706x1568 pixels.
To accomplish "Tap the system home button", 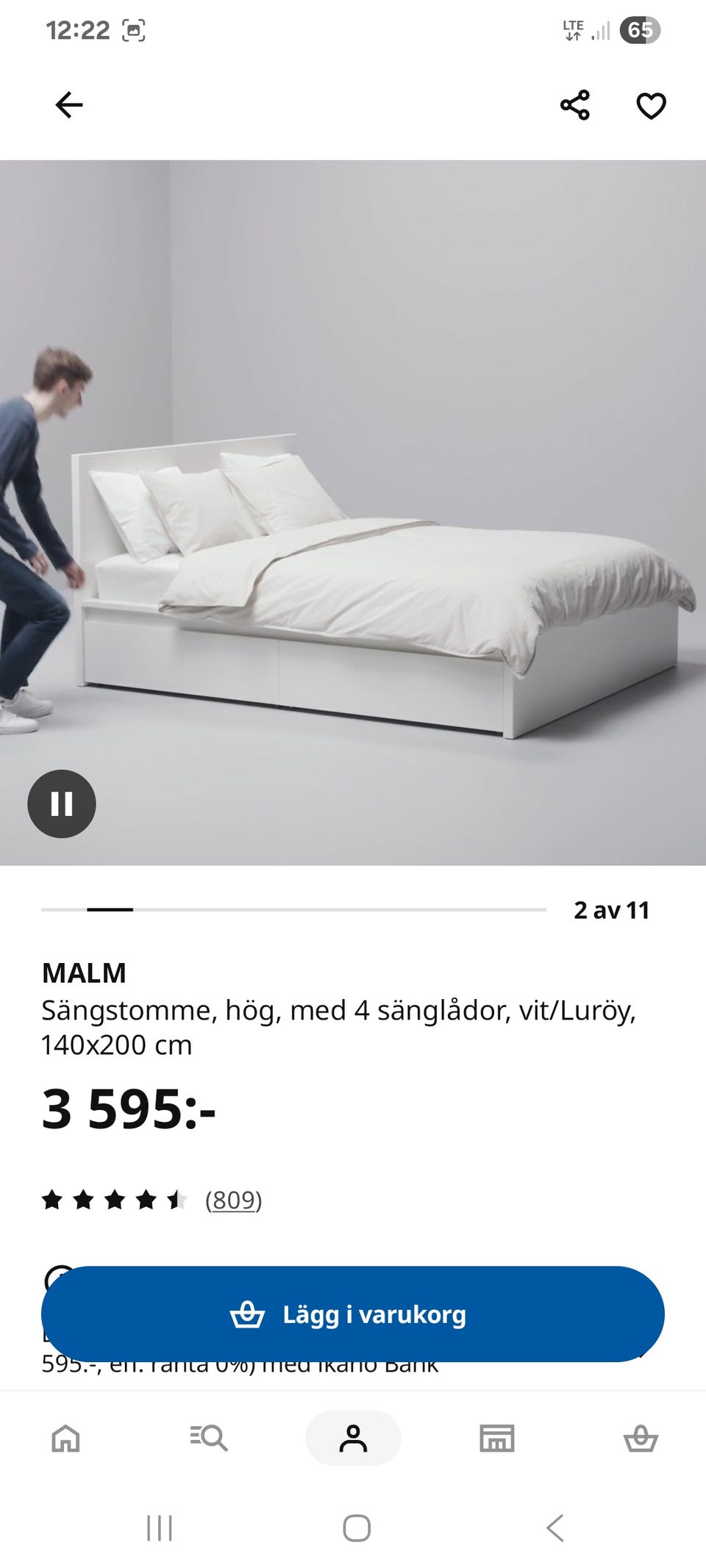I will 357,1528.
